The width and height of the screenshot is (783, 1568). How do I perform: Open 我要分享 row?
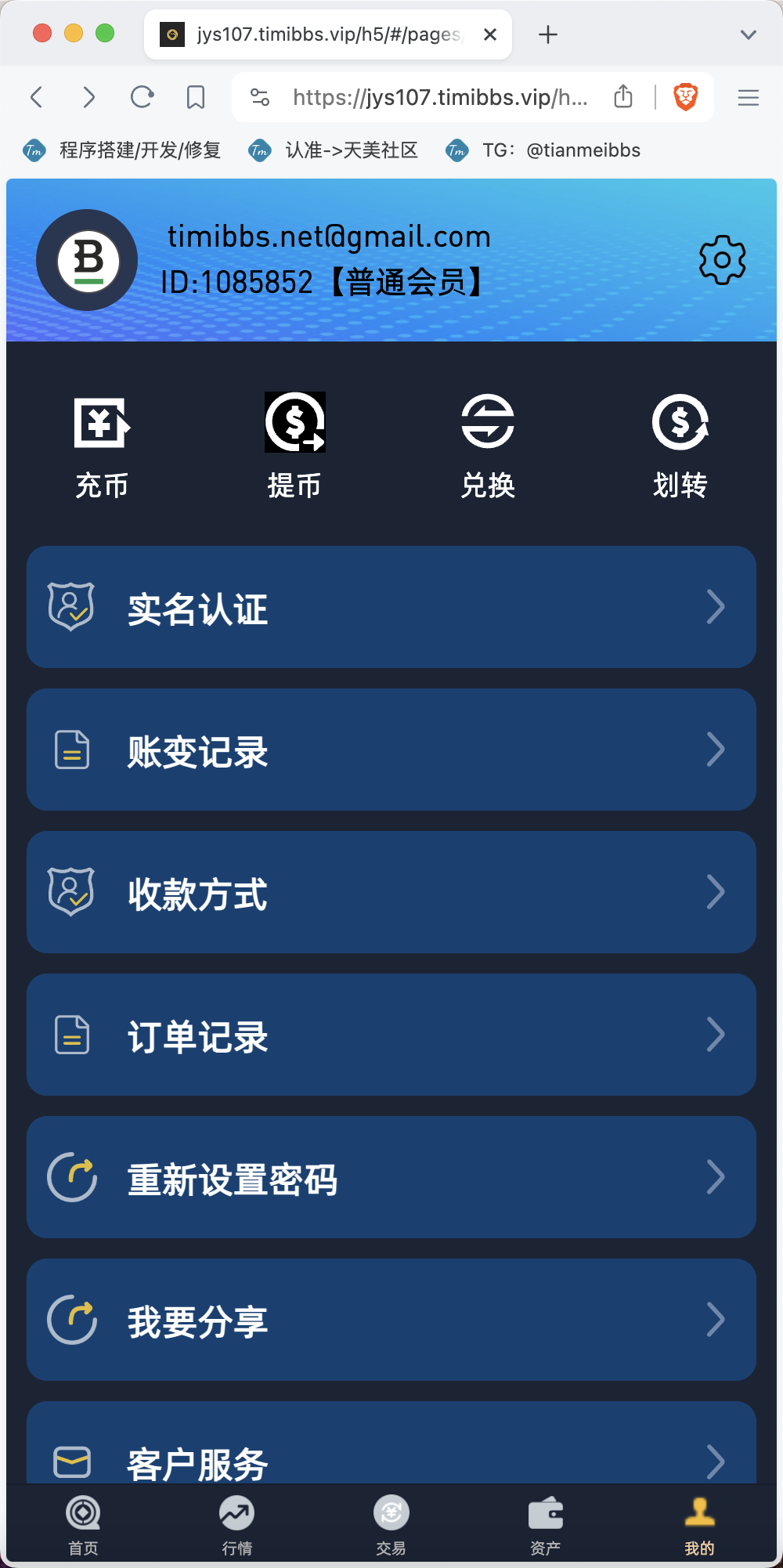391,1320
